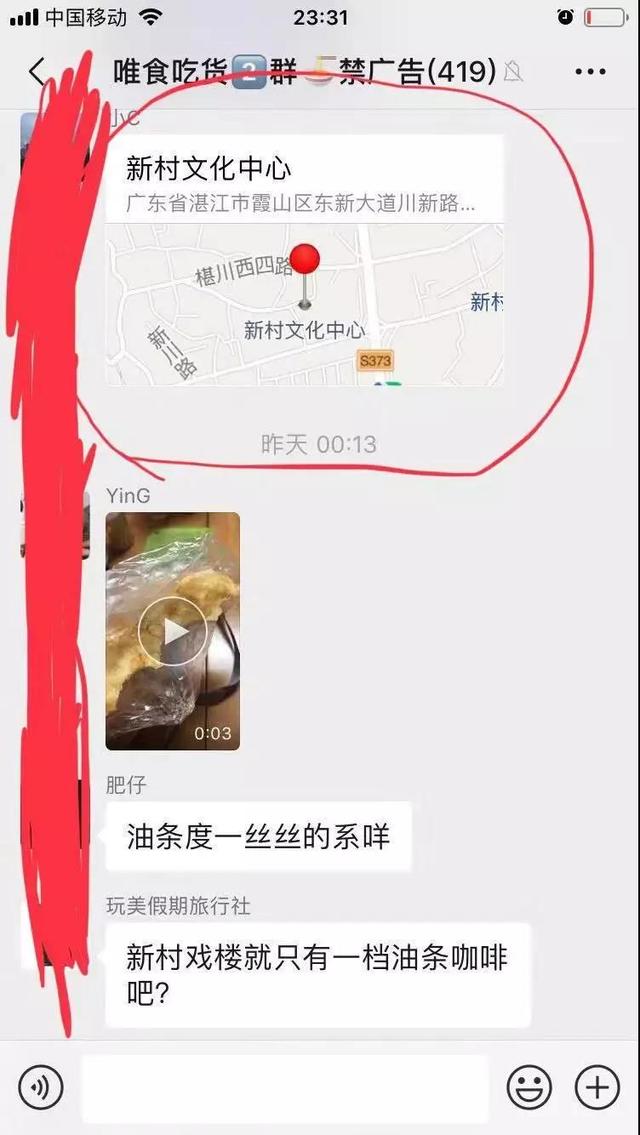
Task: Open the 新村文化中心 location card
Action: click(304, 260)
